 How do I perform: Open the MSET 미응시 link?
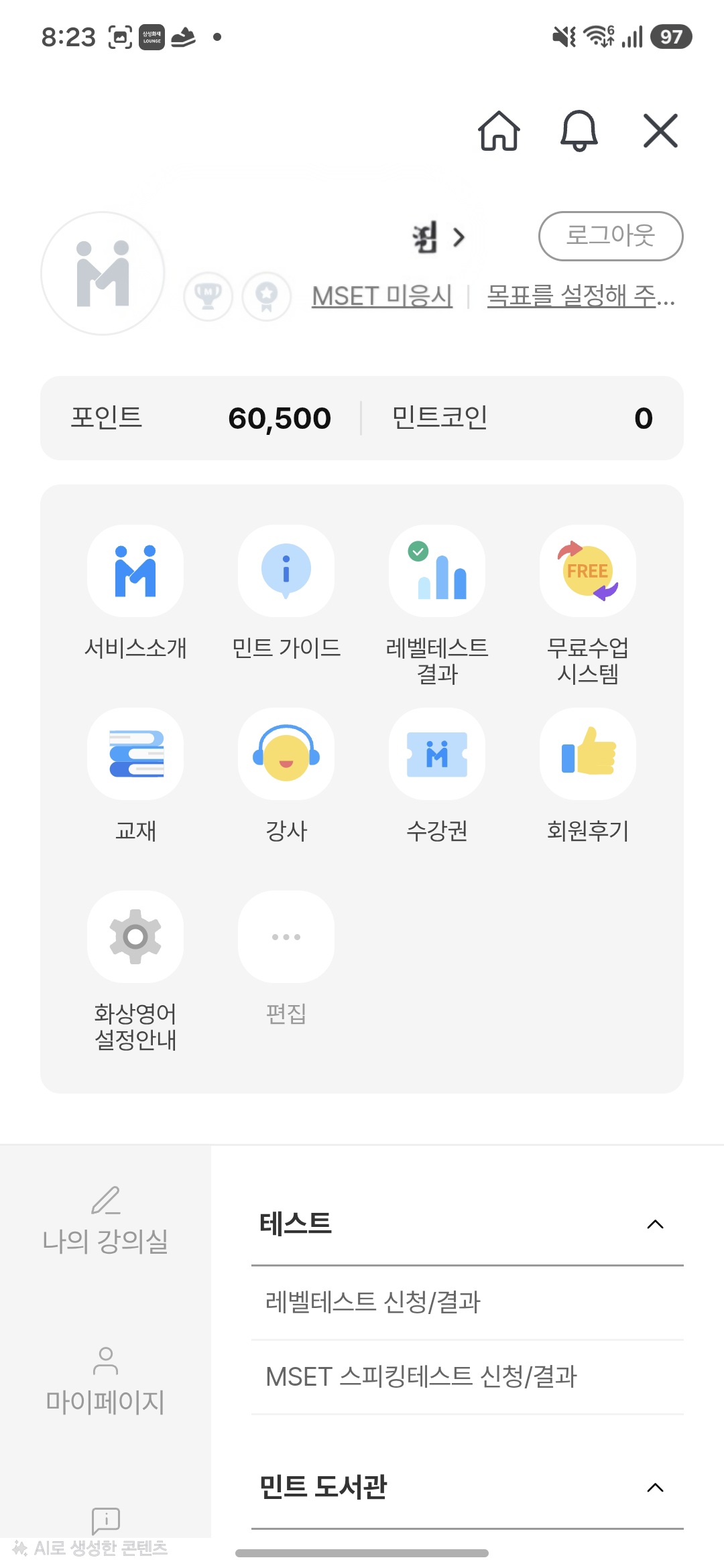click(x=382, y=296)
